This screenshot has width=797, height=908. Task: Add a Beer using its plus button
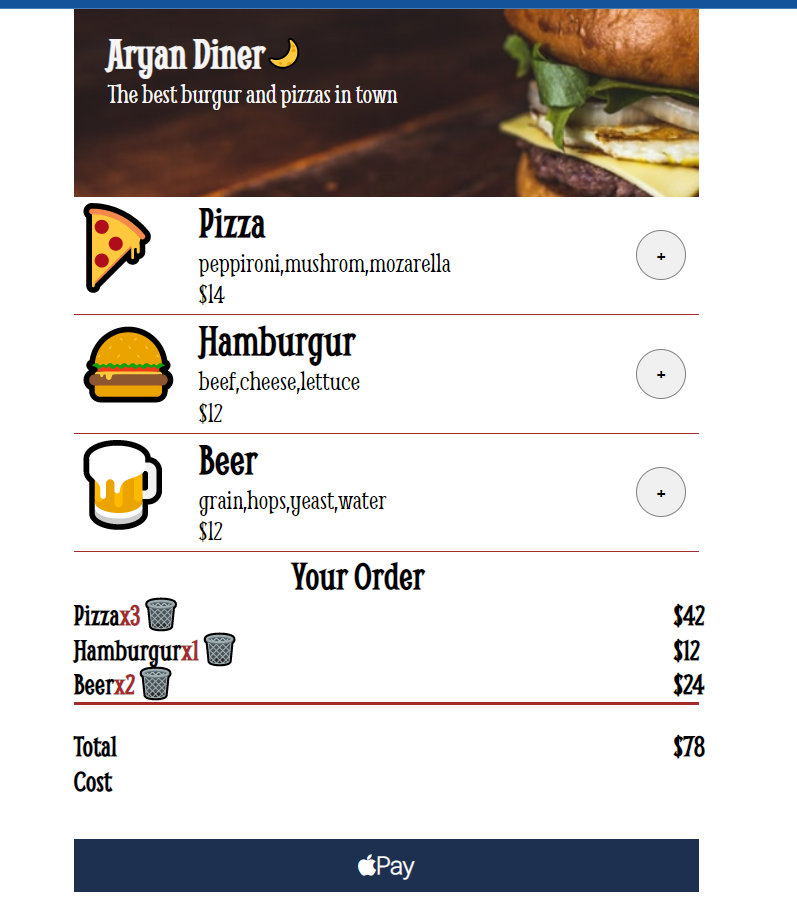point(660,492)
